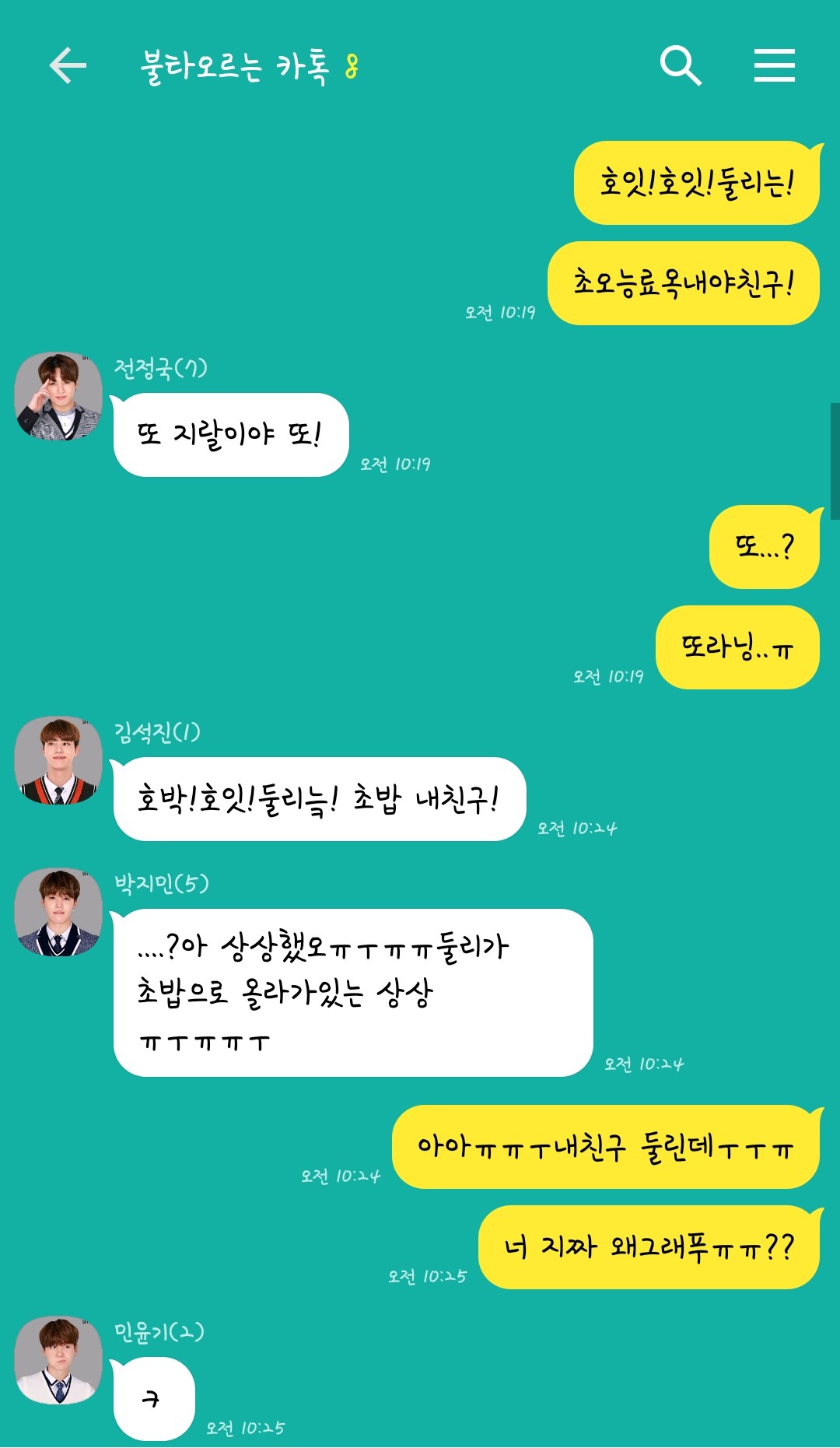The width and height of the screenshot is (840, 1448).
Task: View 김석진's profile picture
Action: [59, 760]
